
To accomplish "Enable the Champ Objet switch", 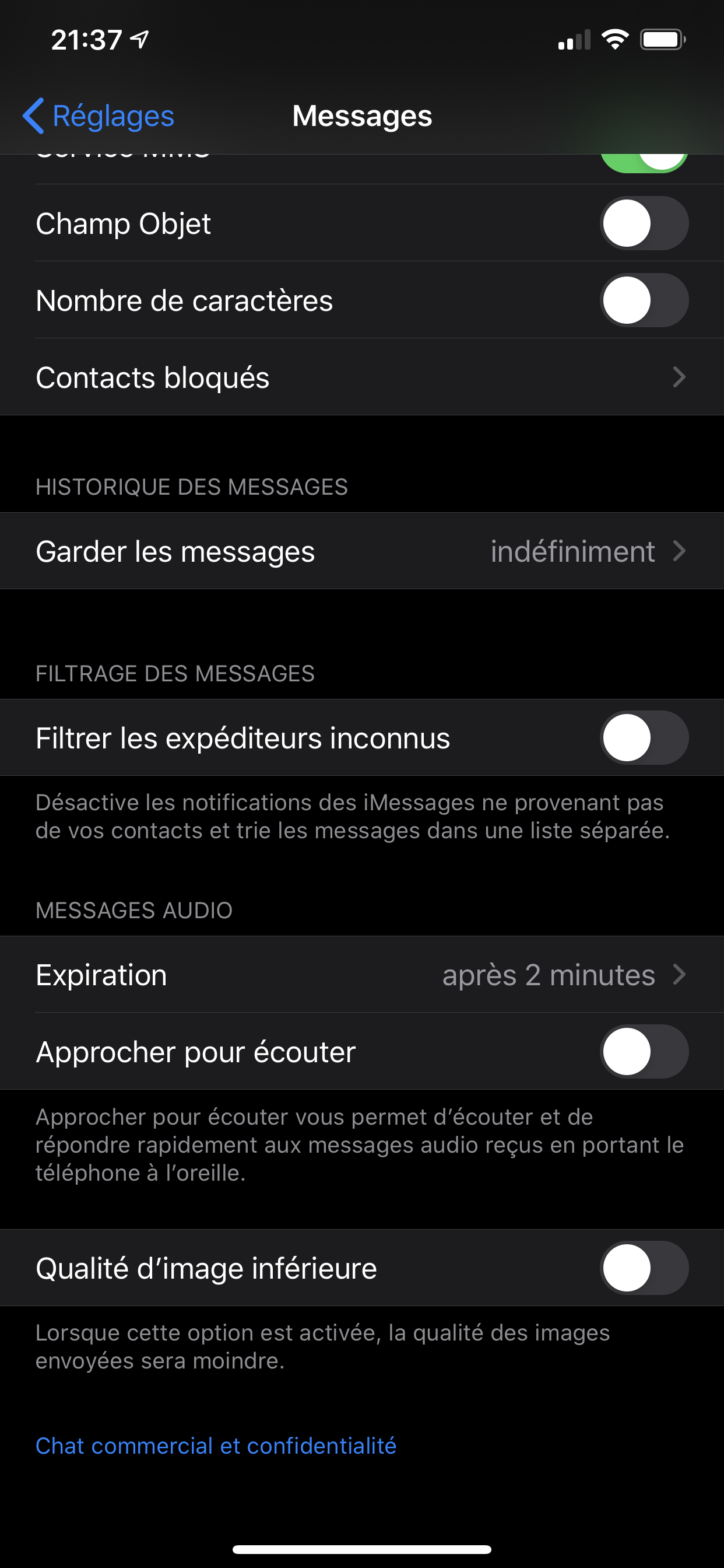I will (644, 223).
